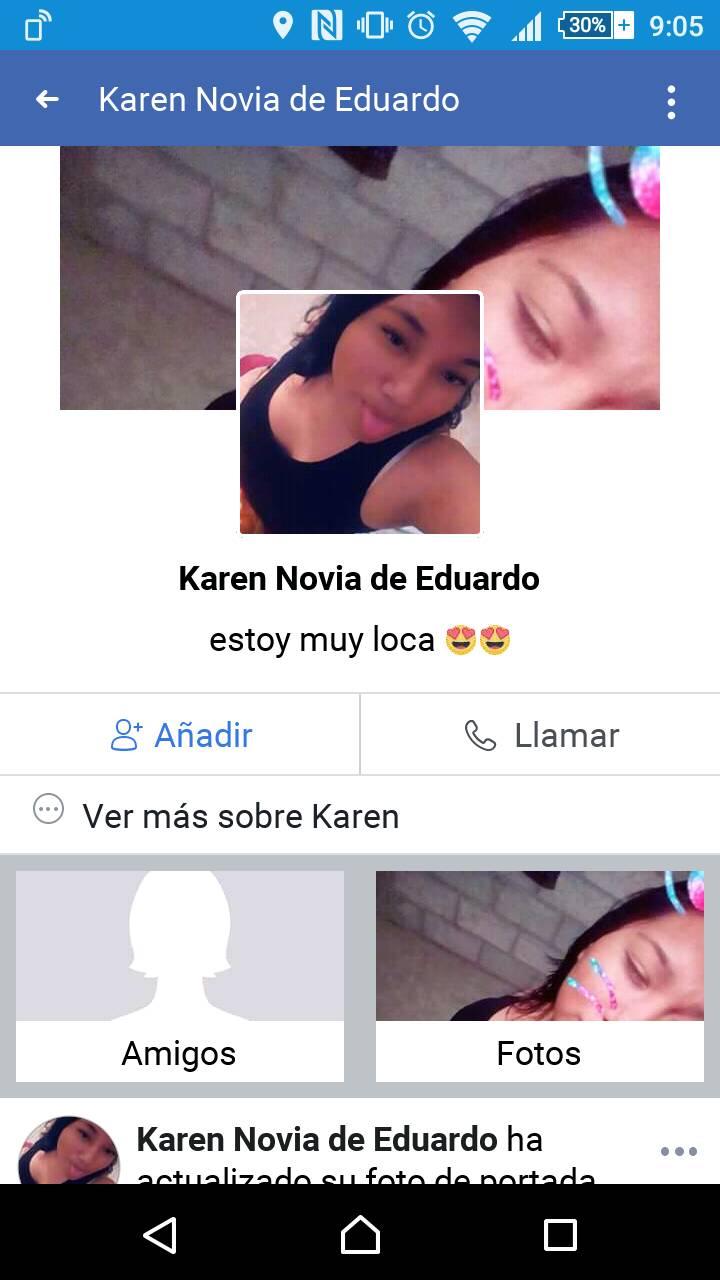
Task: Go back using the app bar arrow
Action: pyautogui.click(x=47, y=99)
